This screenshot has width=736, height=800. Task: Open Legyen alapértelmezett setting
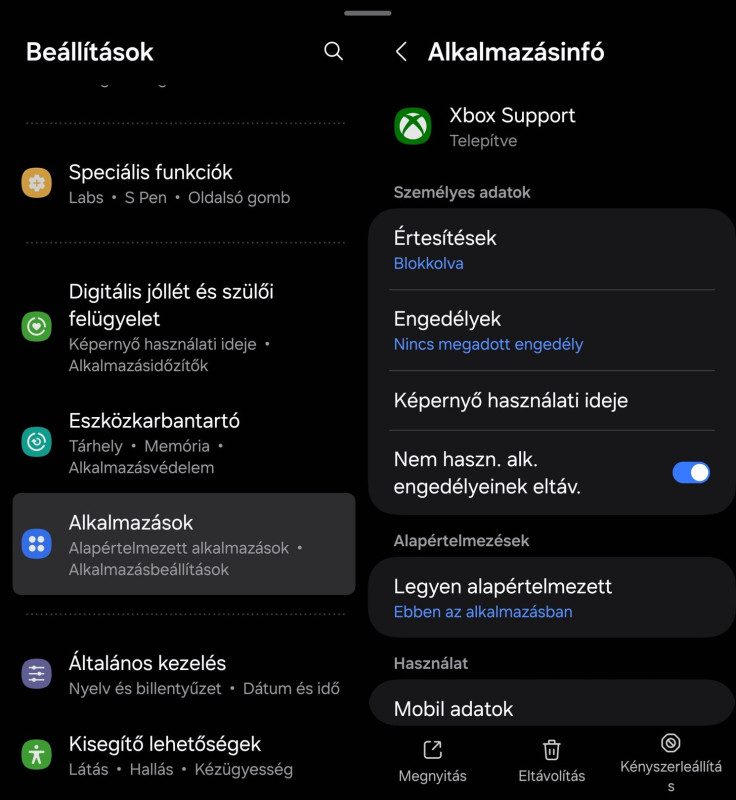click(x=552, y=597)
